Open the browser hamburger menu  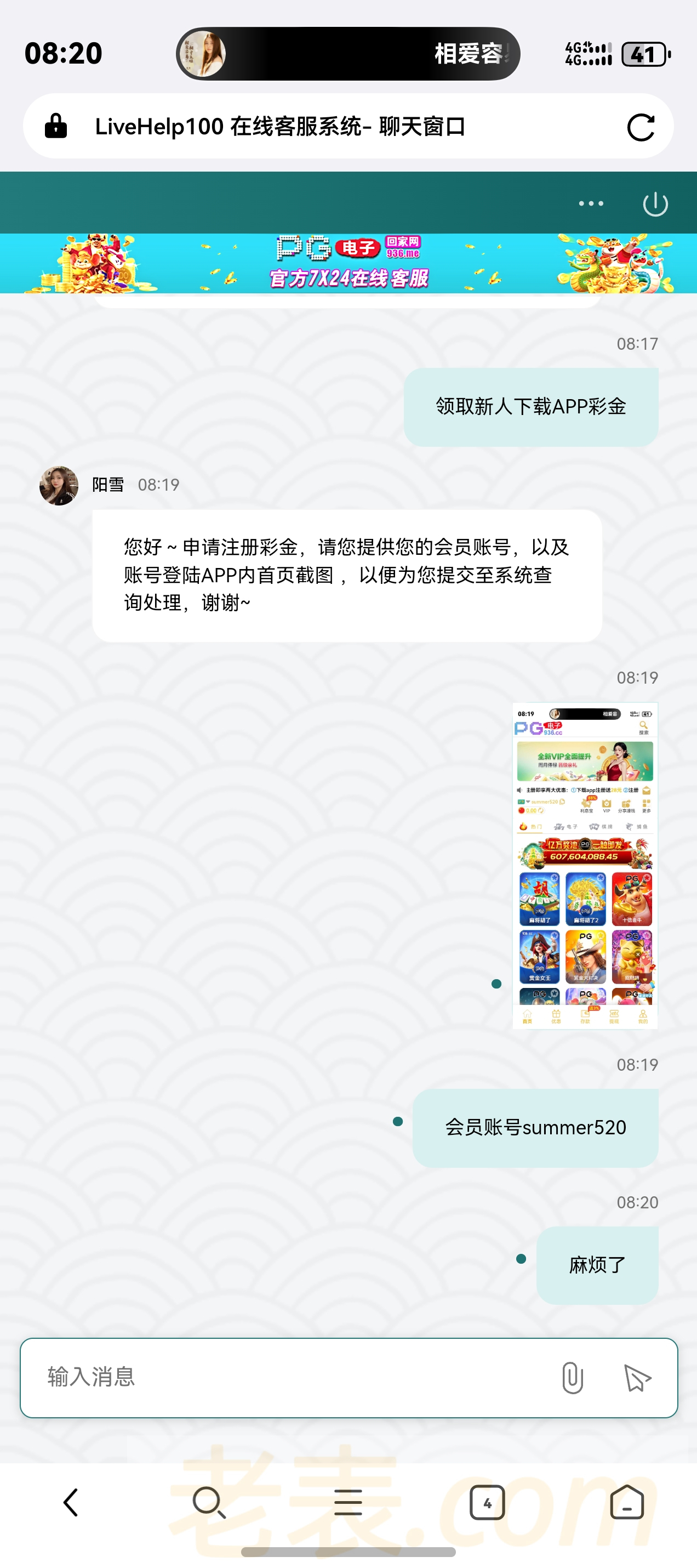pyautogui.click(x=348, y=1502)
